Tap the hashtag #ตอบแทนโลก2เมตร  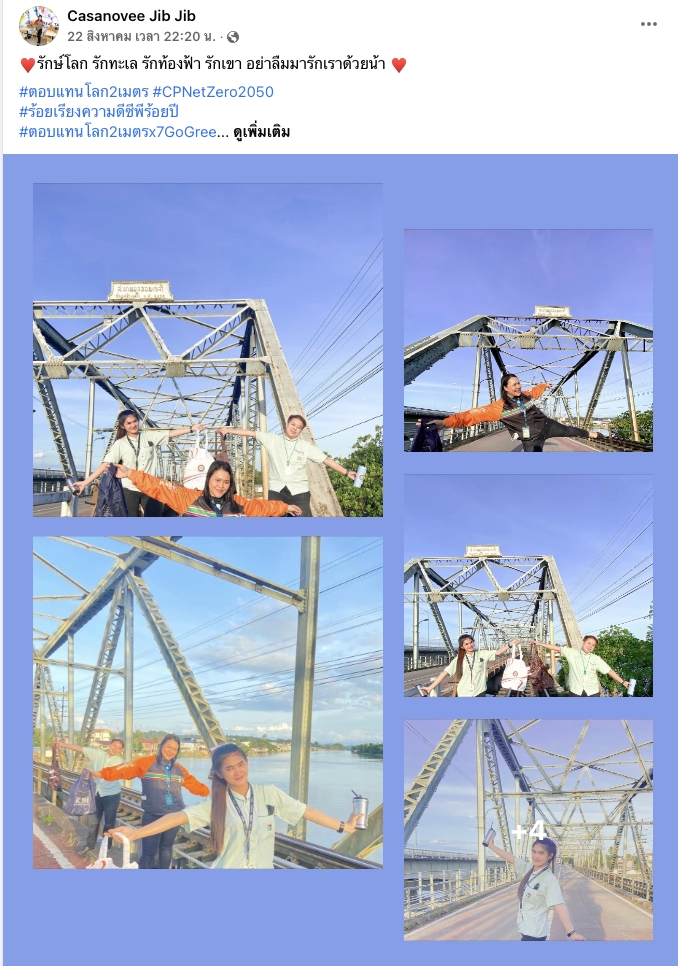(x=83, y=92)
